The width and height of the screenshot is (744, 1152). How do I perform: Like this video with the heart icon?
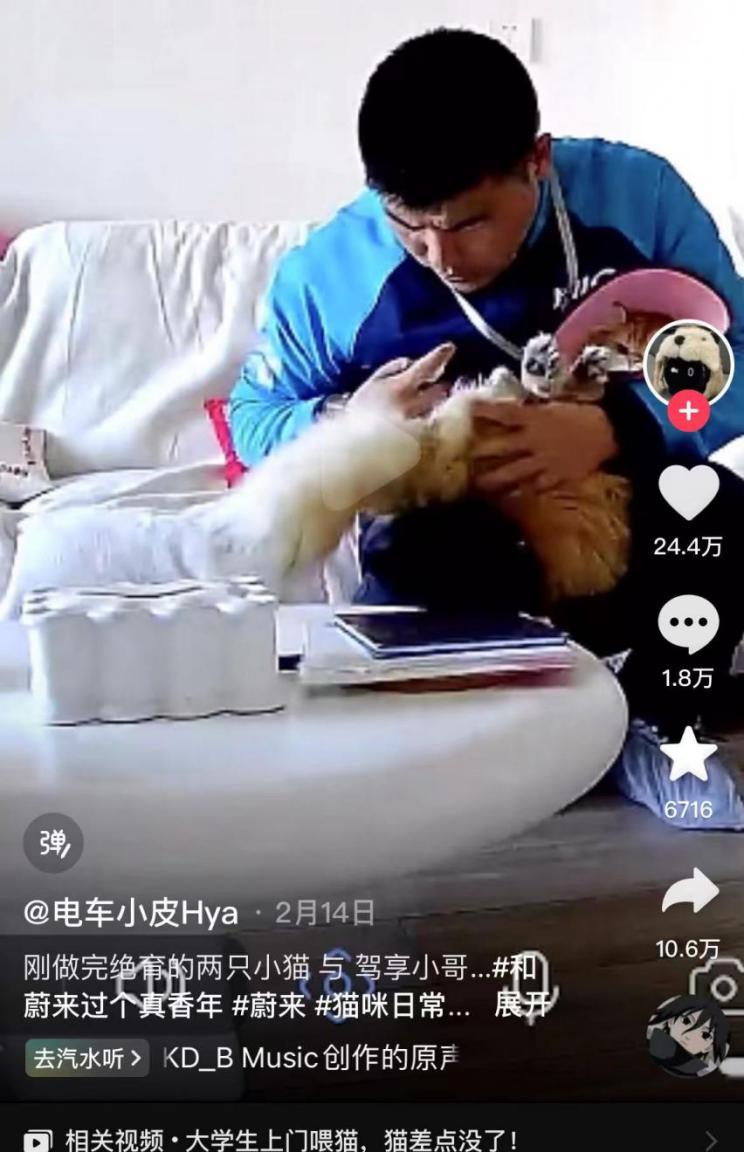pyautogui.click(x=688, y=493)
